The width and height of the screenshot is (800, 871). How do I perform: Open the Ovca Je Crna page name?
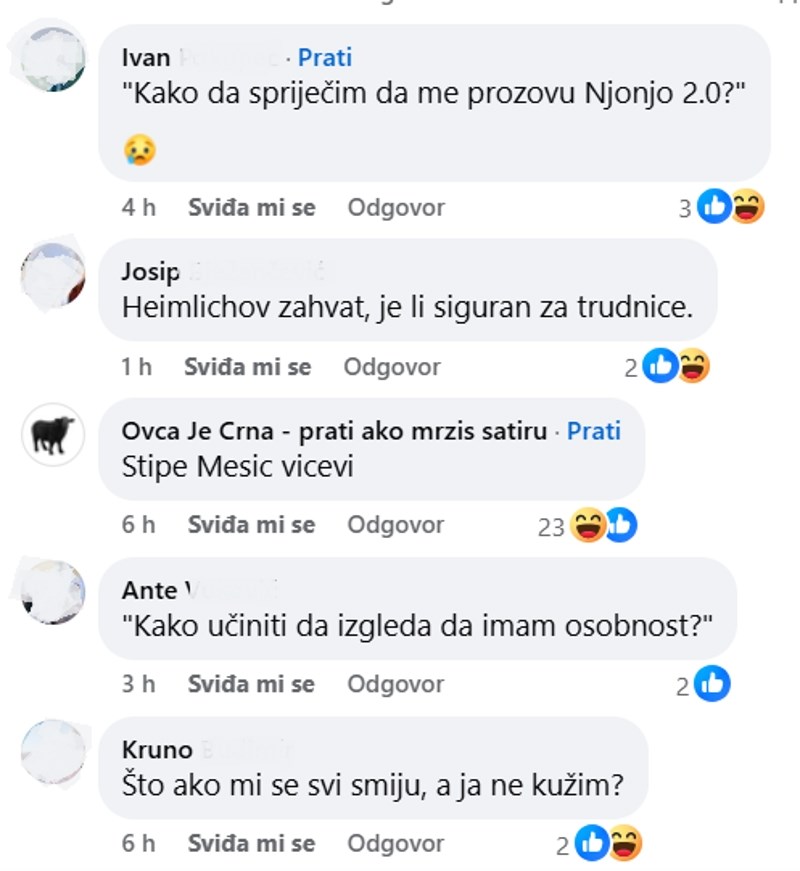(x=334, y=431)
